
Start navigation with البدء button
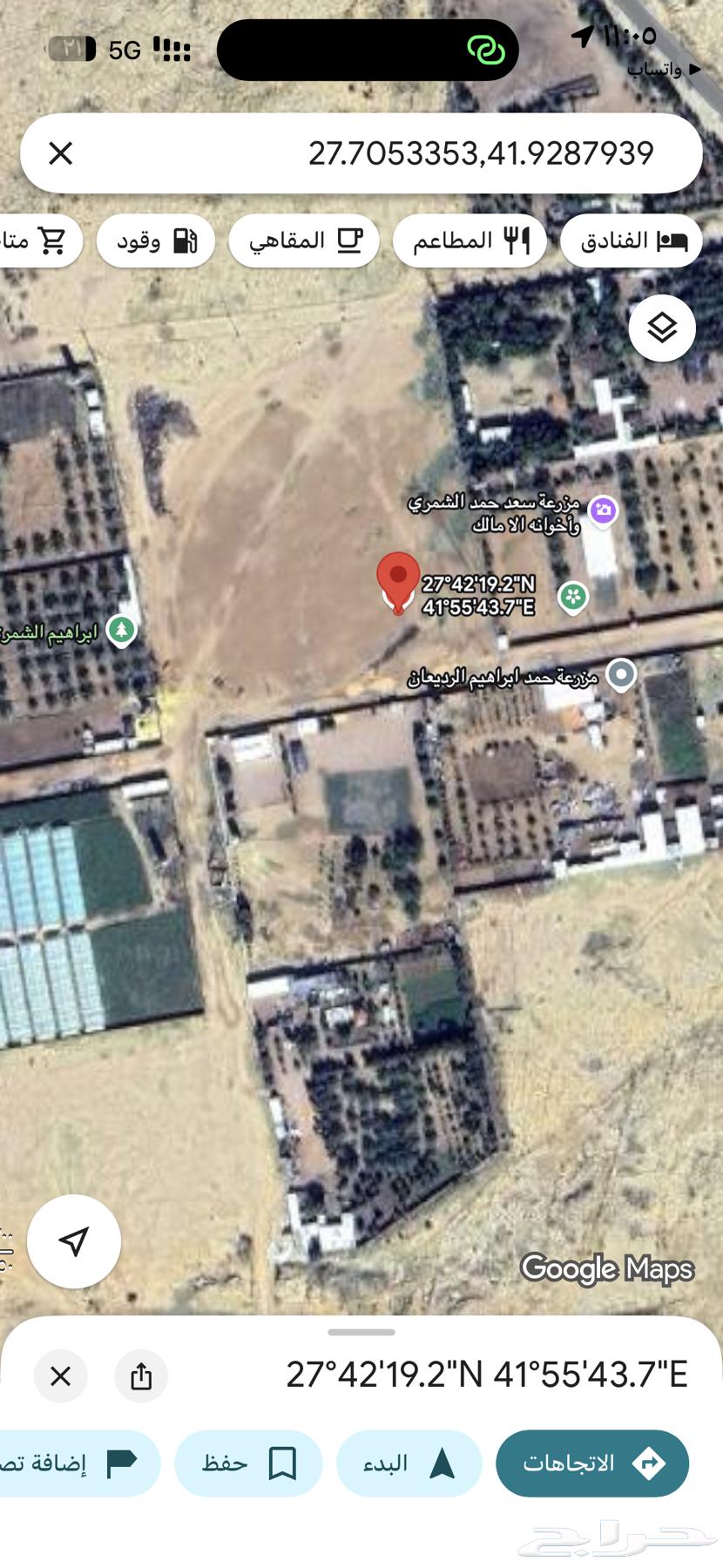click(x=409, y=1463)
